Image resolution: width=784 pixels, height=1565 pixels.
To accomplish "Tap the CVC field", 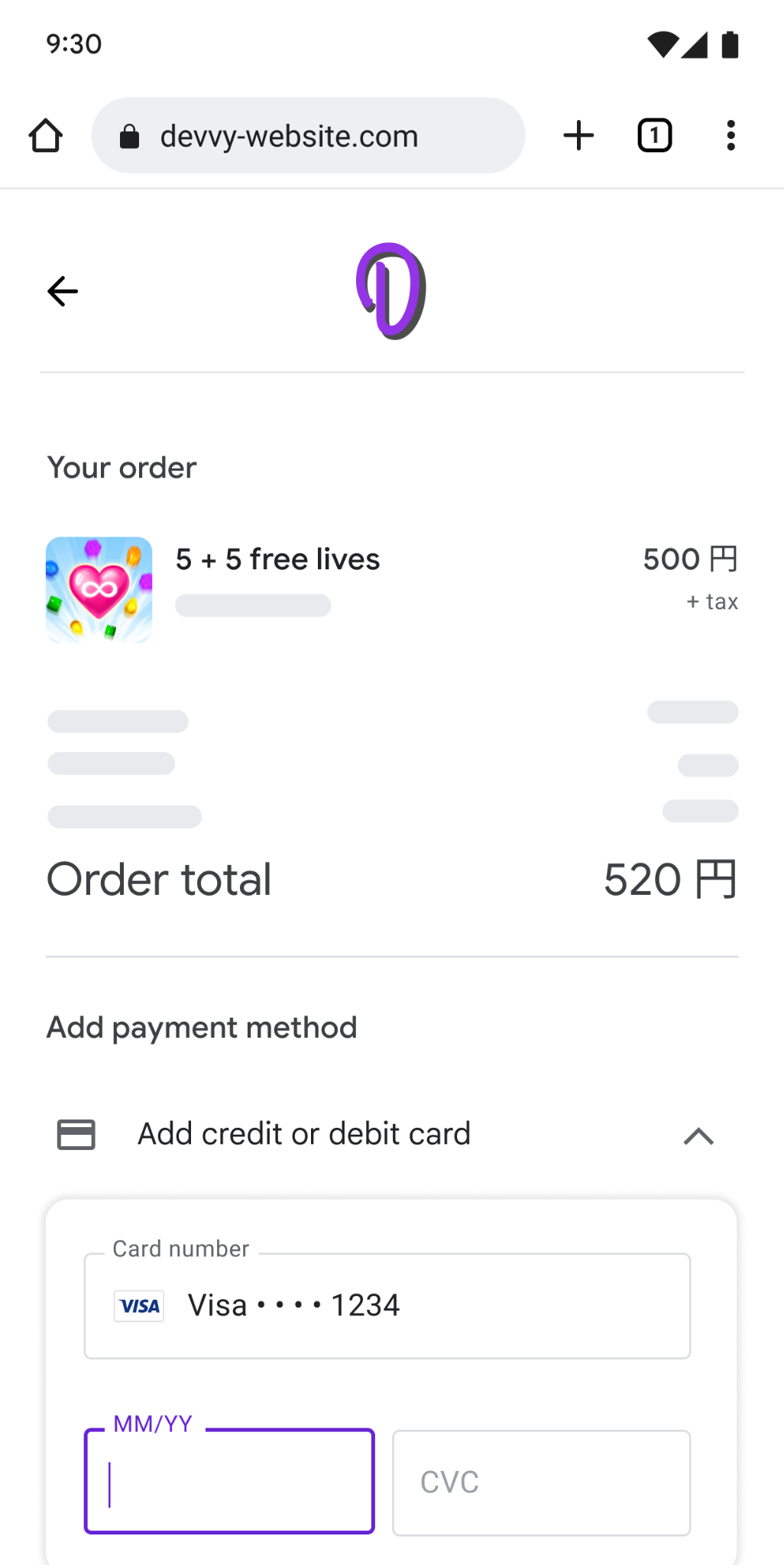I will 541,1482.
